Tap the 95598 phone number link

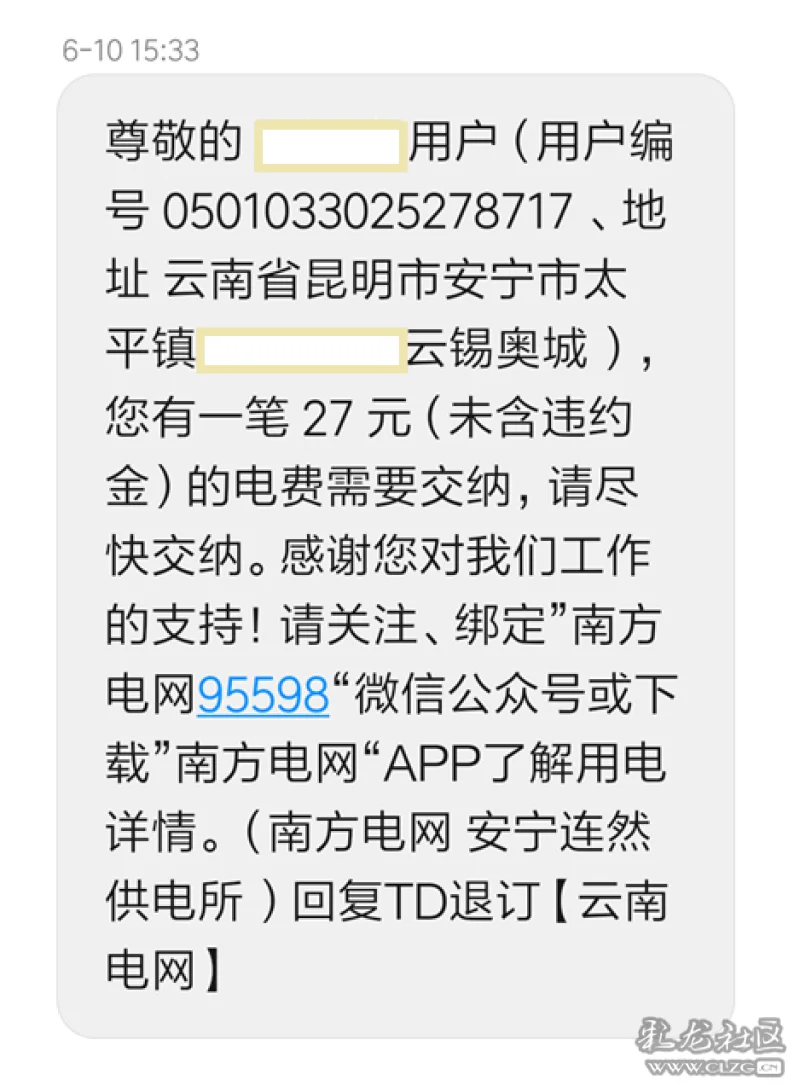pos(263,694)
